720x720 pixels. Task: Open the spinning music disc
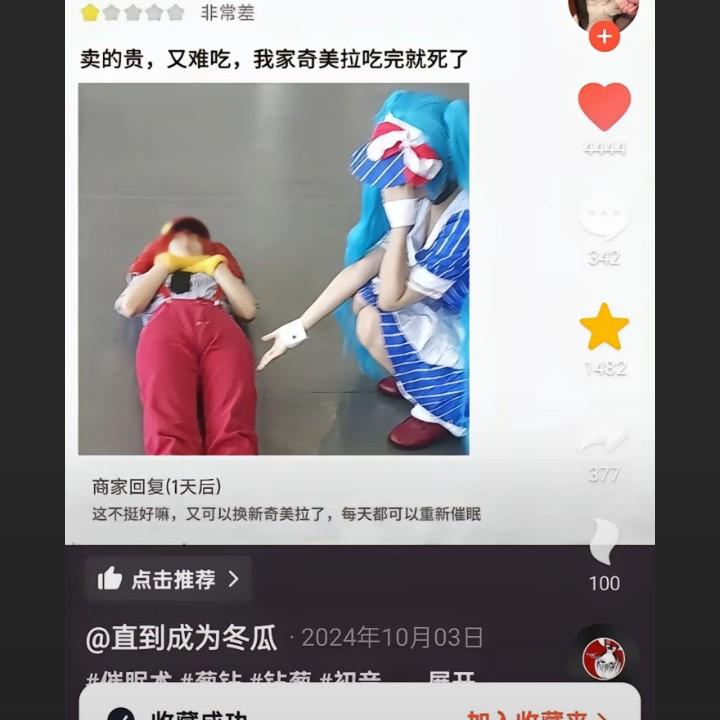(x=603, y=658)
